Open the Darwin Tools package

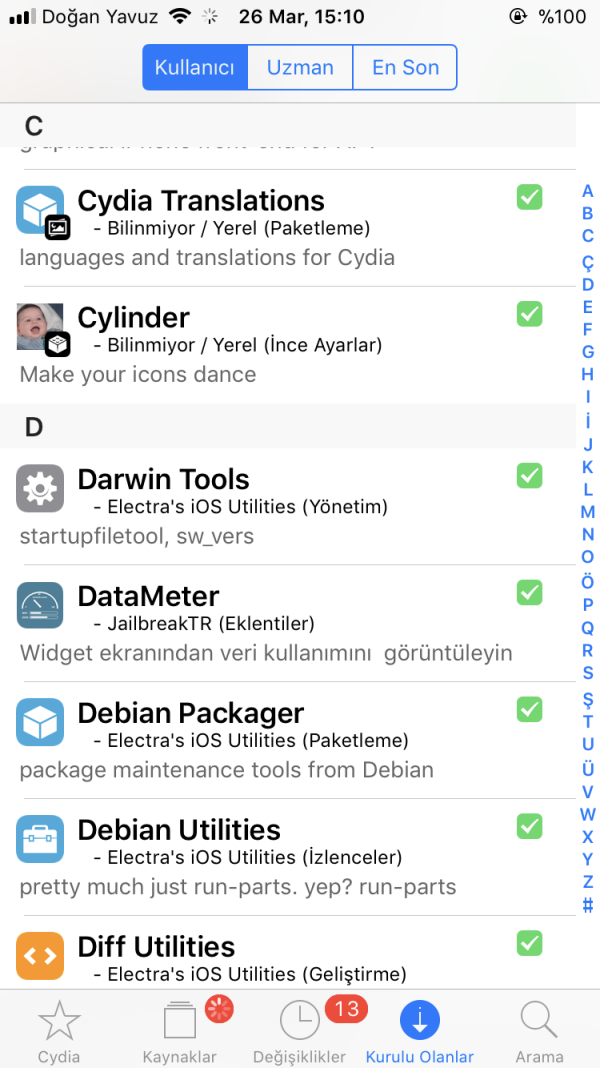pyautogui.click(x=280, y=506)
